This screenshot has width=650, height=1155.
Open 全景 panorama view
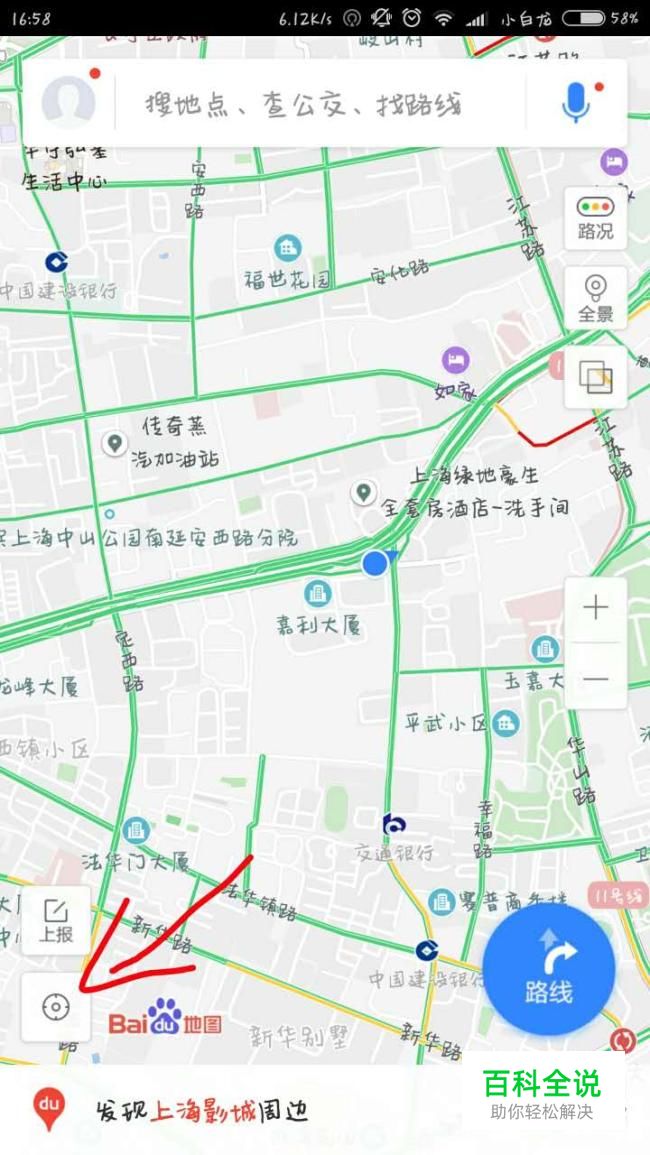pyautogui.click(x=595, y=299)
